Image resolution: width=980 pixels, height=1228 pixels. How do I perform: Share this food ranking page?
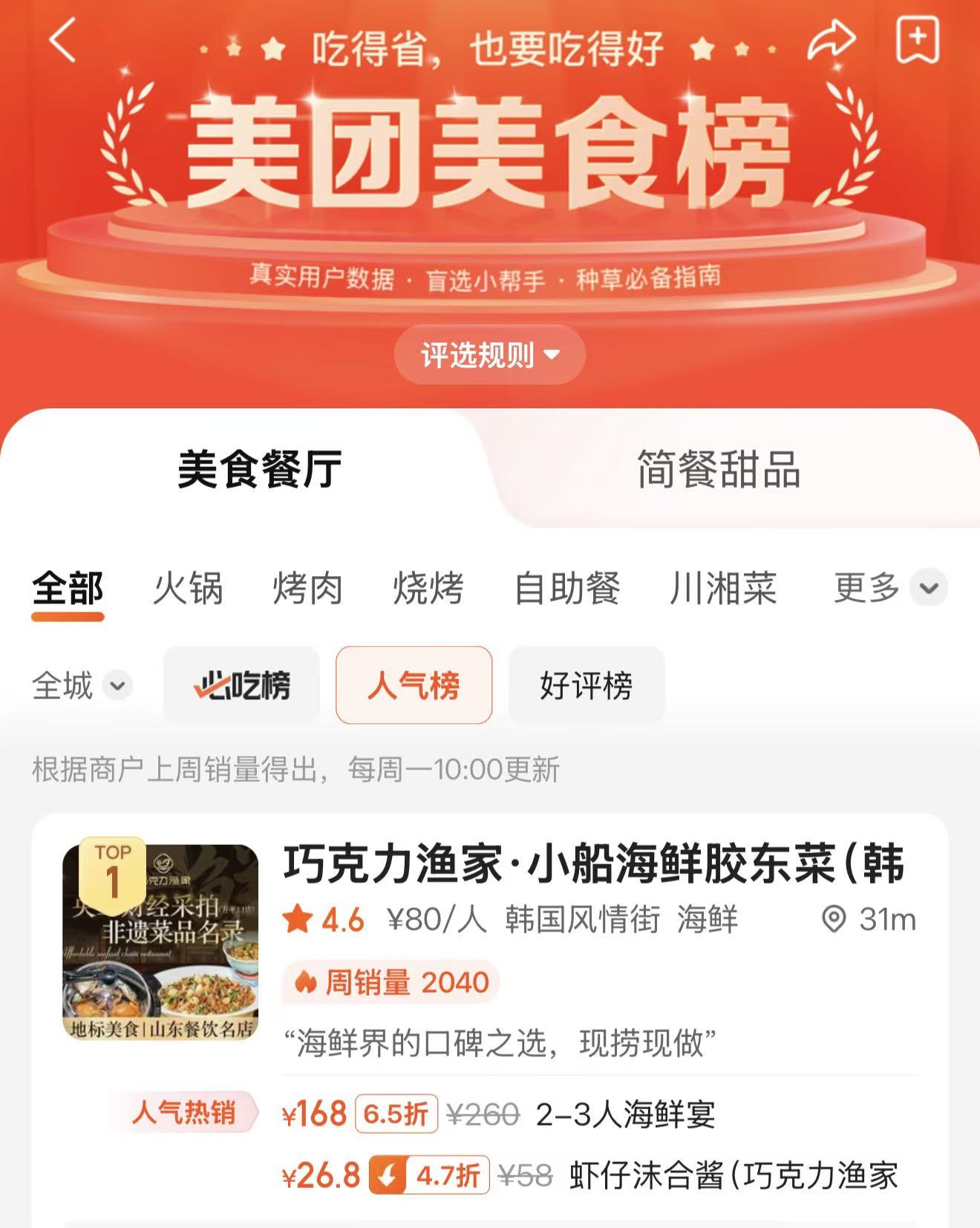point(831,40)
